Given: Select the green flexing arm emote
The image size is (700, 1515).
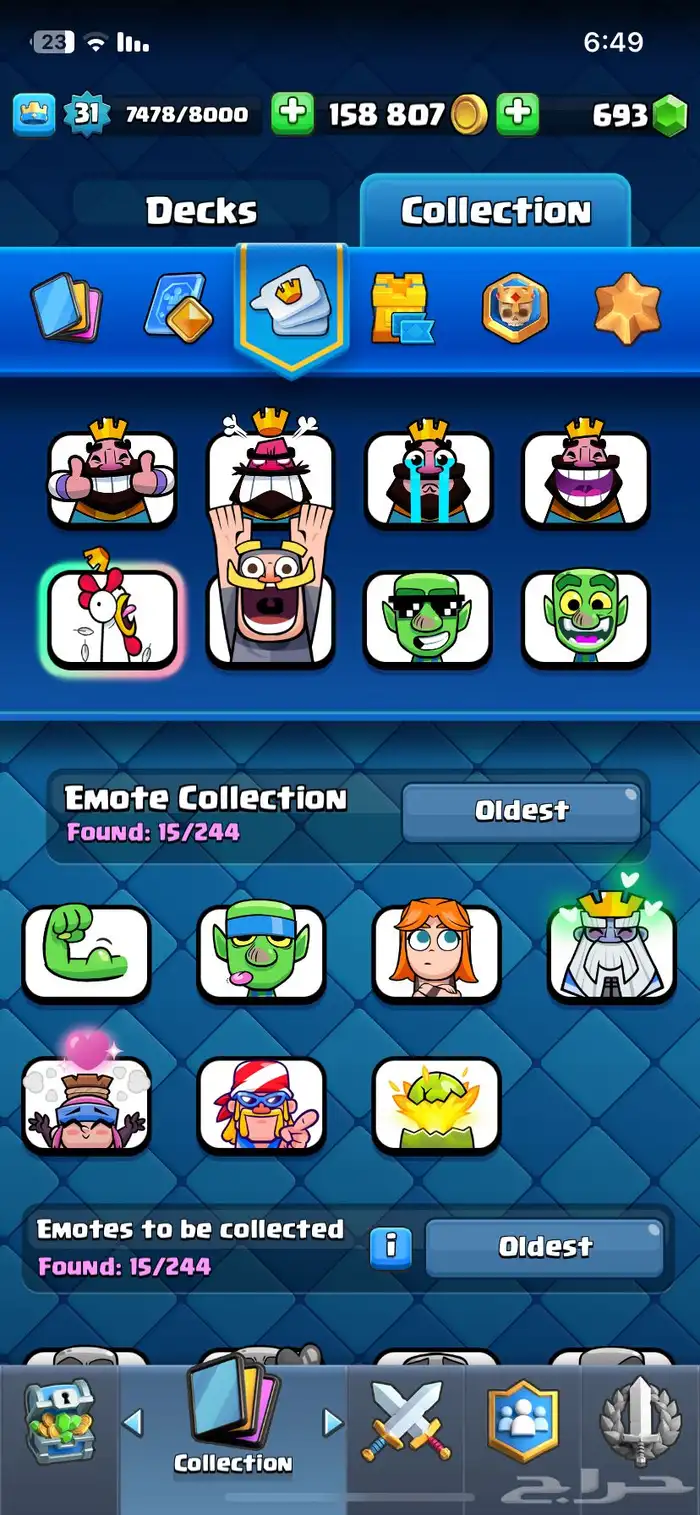Looking at the screenshot, I should click(x=86, y=952).
